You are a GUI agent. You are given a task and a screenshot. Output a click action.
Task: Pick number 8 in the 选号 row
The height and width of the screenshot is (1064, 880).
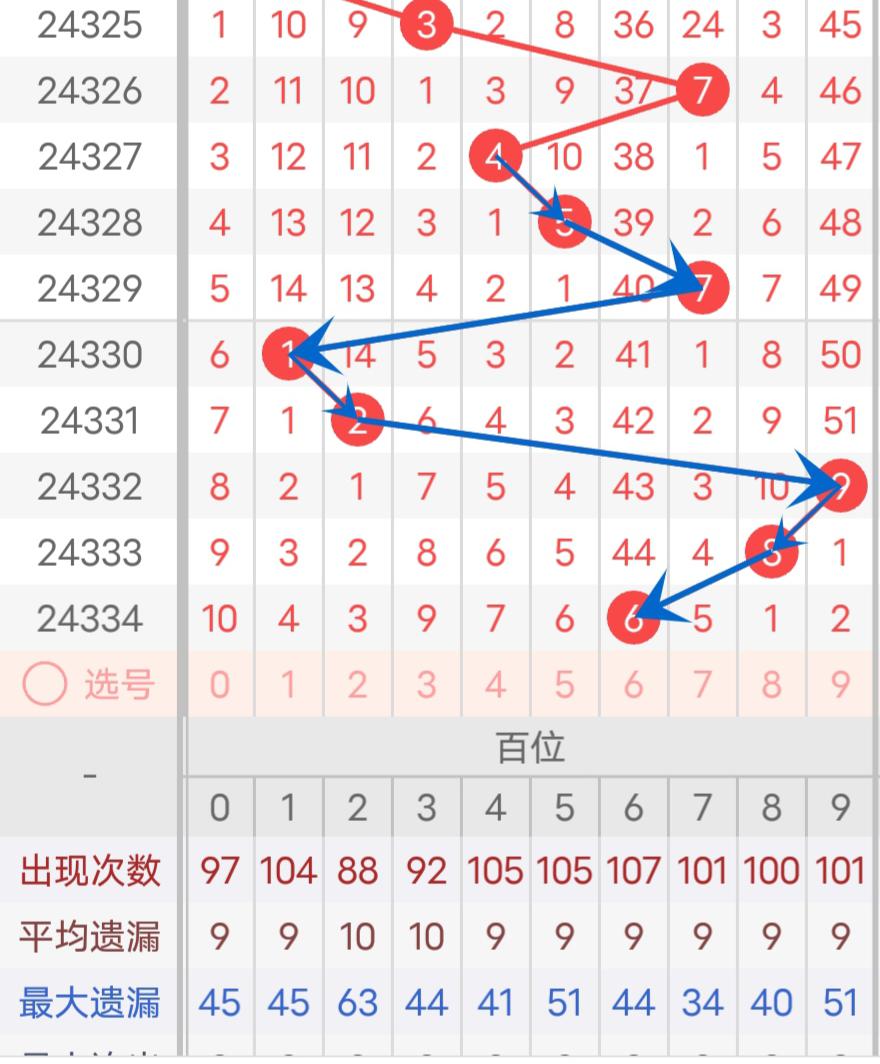(771, 685)
